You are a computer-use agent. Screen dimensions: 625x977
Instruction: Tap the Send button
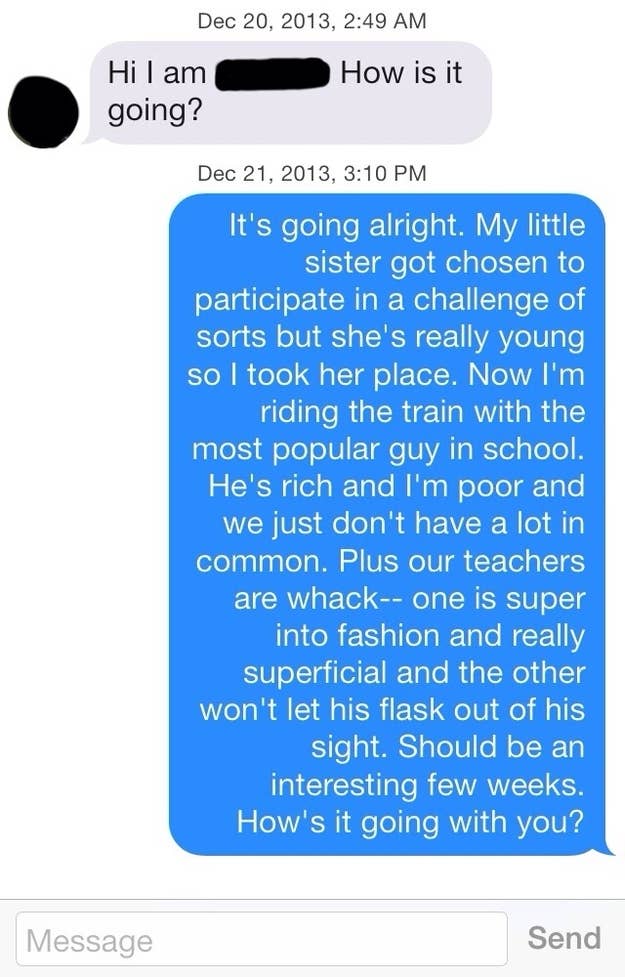564,938
